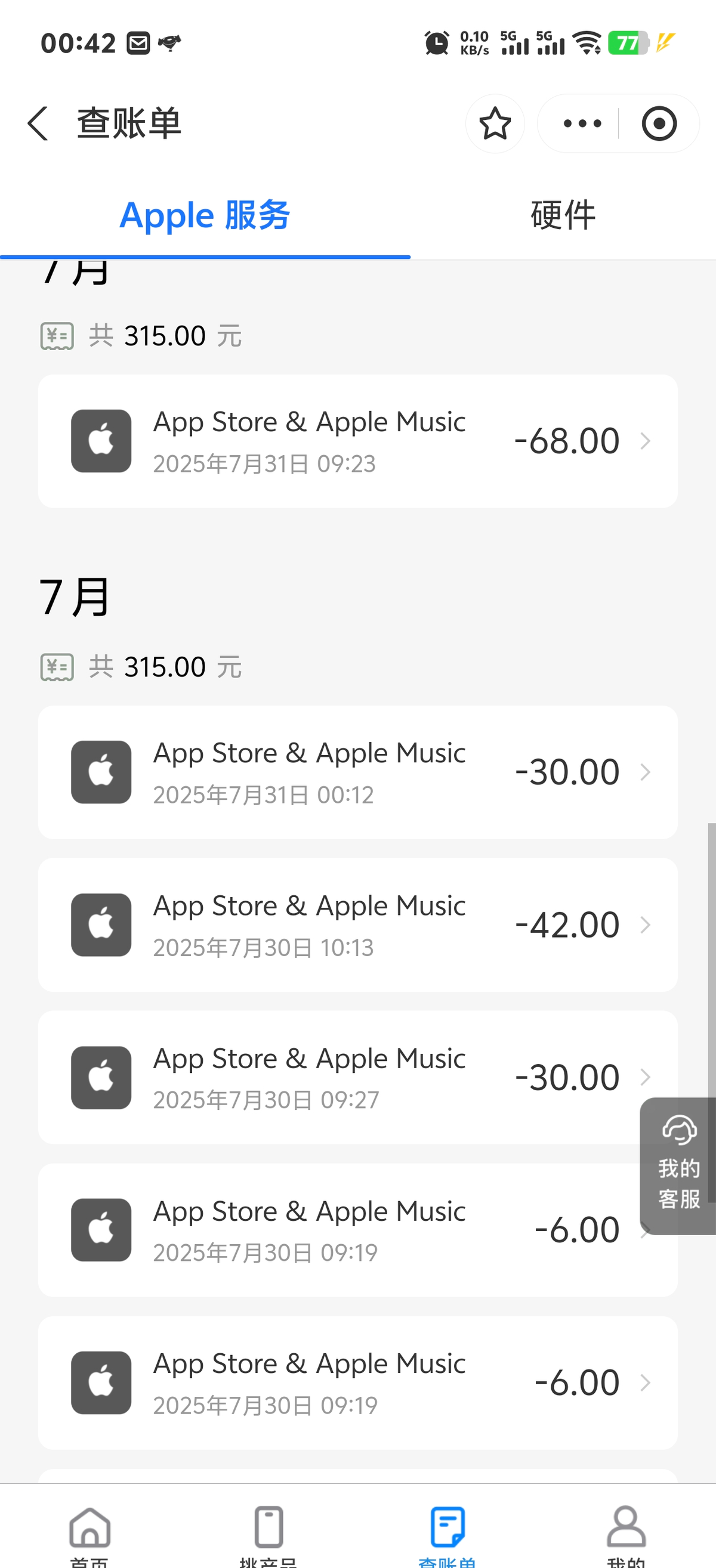Open the three-dot more menu

coord(581,123)
